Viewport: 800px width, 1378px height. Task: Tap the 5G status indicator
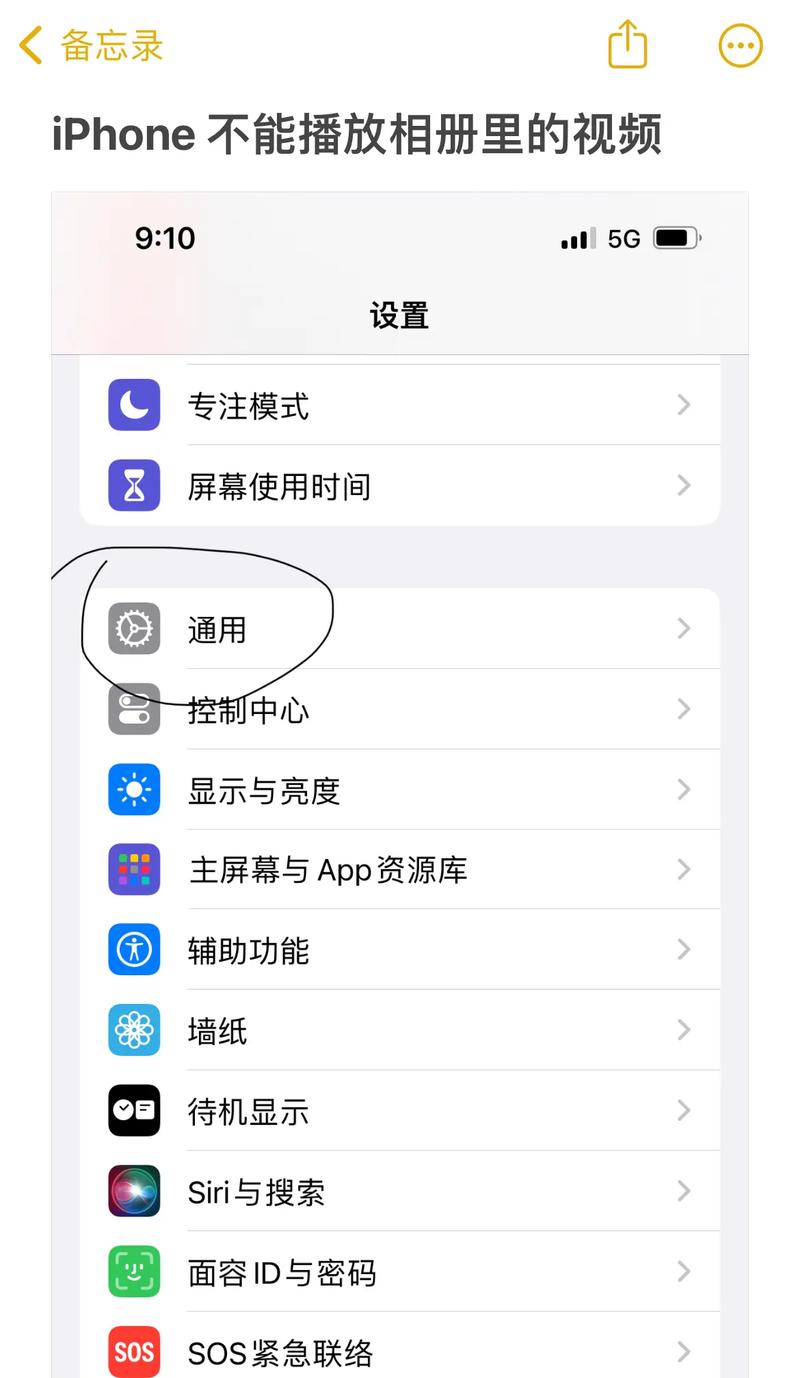tap(622, 238)
